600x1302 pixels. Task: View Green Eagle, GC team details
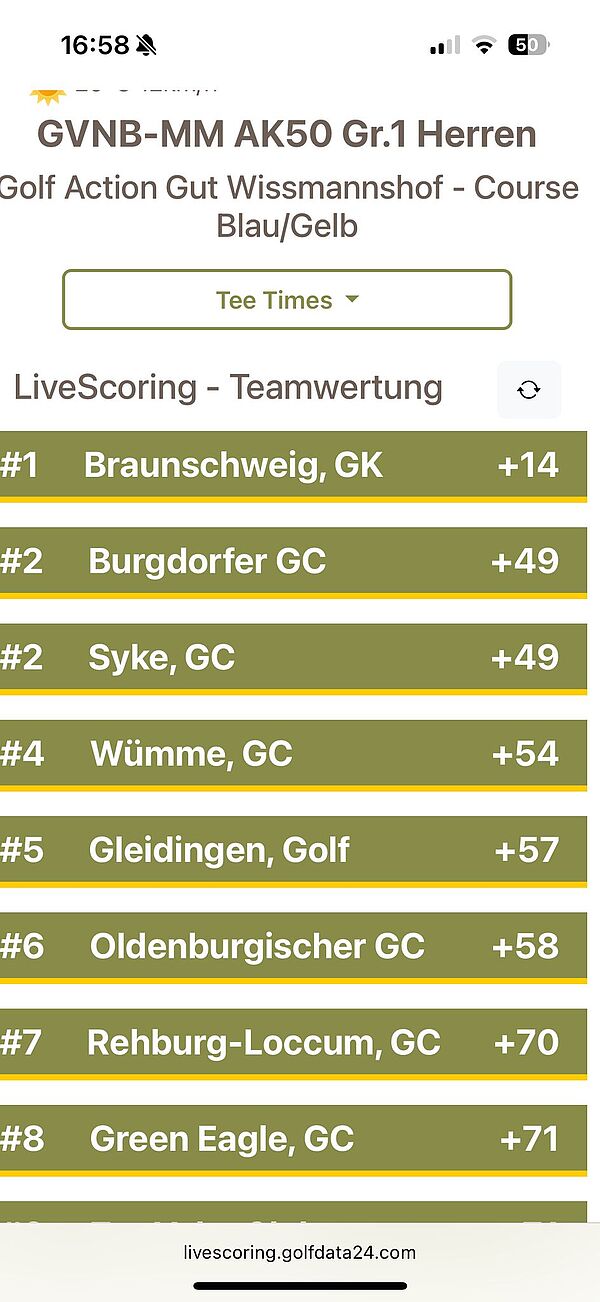[293, 1139]
